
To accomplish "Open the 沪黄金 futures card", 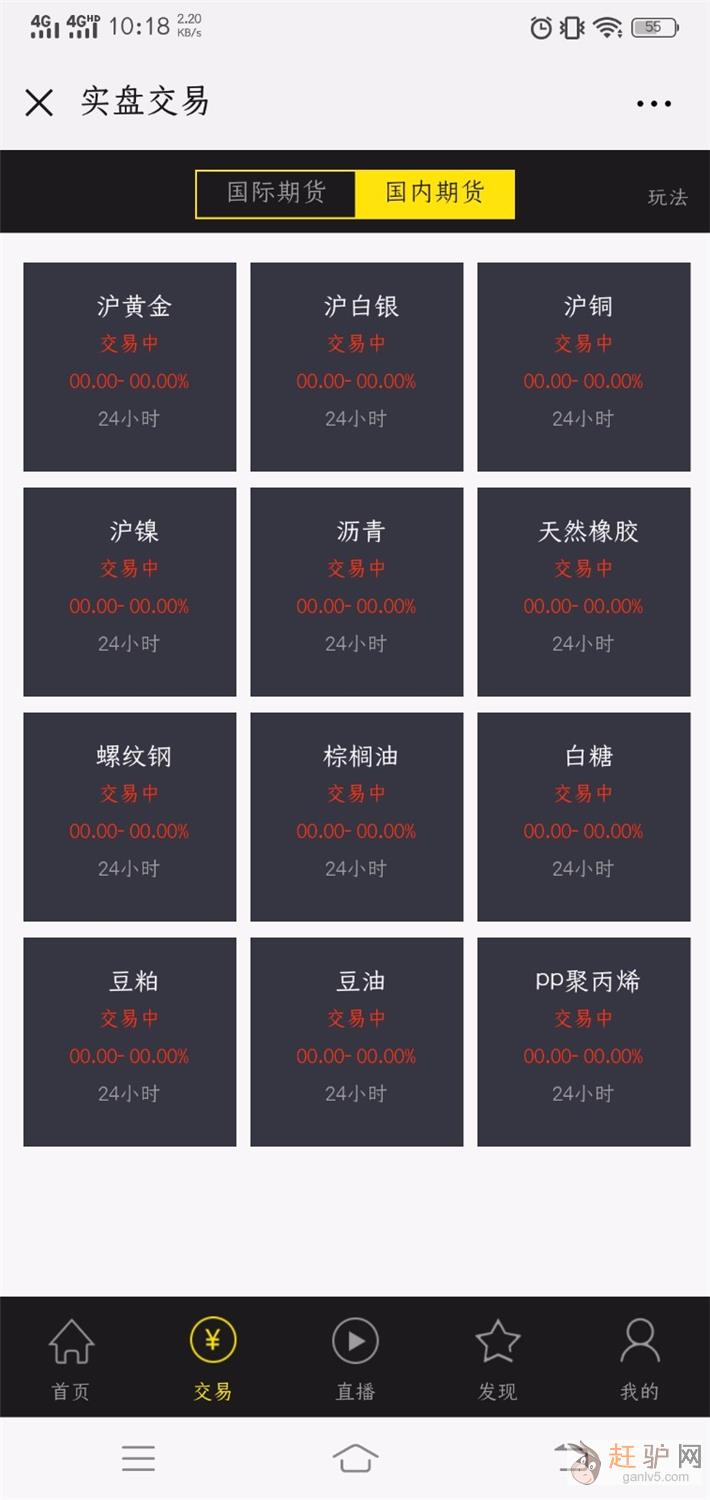I will pyautogui.click(x=130, y=366).
